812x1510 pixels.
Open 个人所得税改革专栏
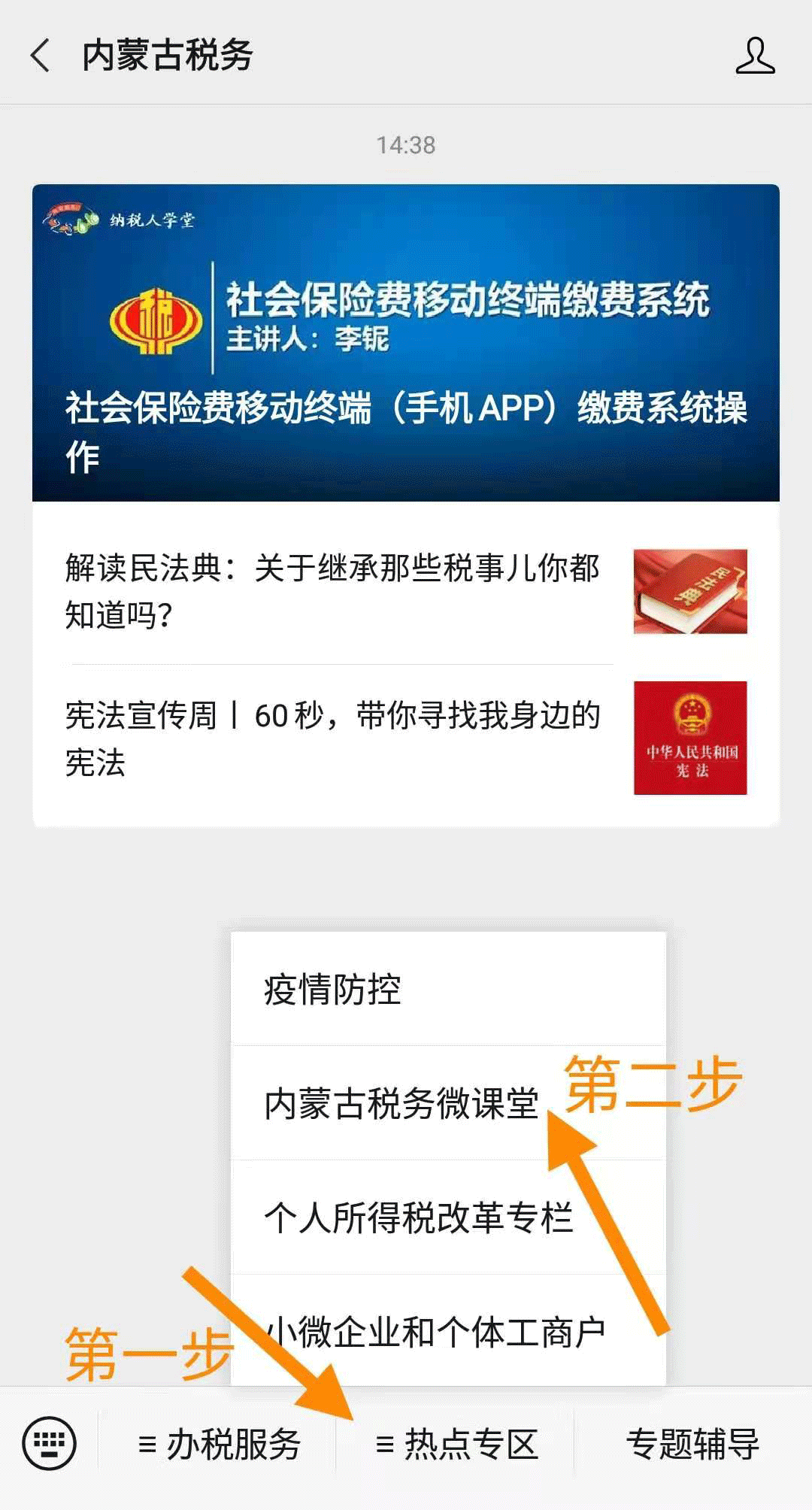(448, 1217)
